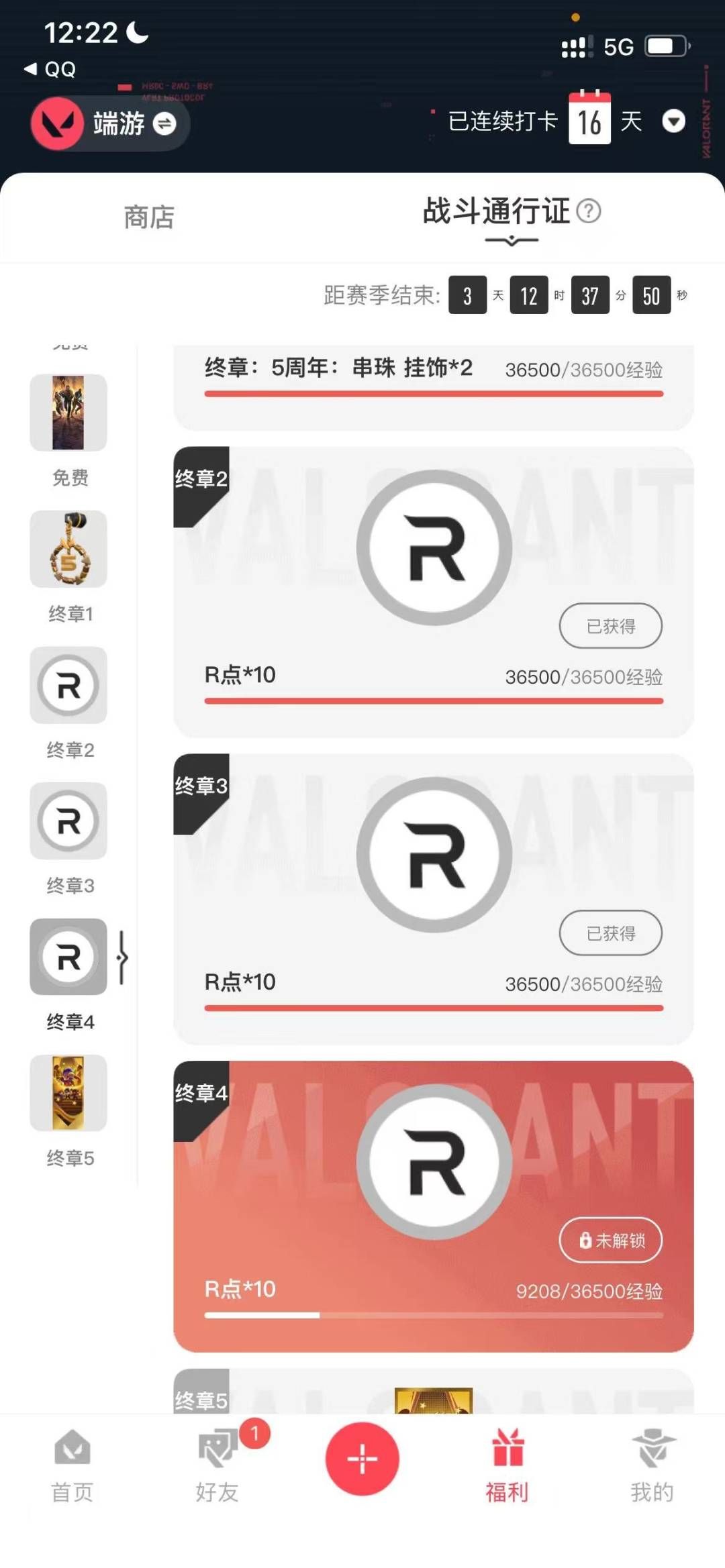Open the 16 天 calendar day selector

pos(589,120)
